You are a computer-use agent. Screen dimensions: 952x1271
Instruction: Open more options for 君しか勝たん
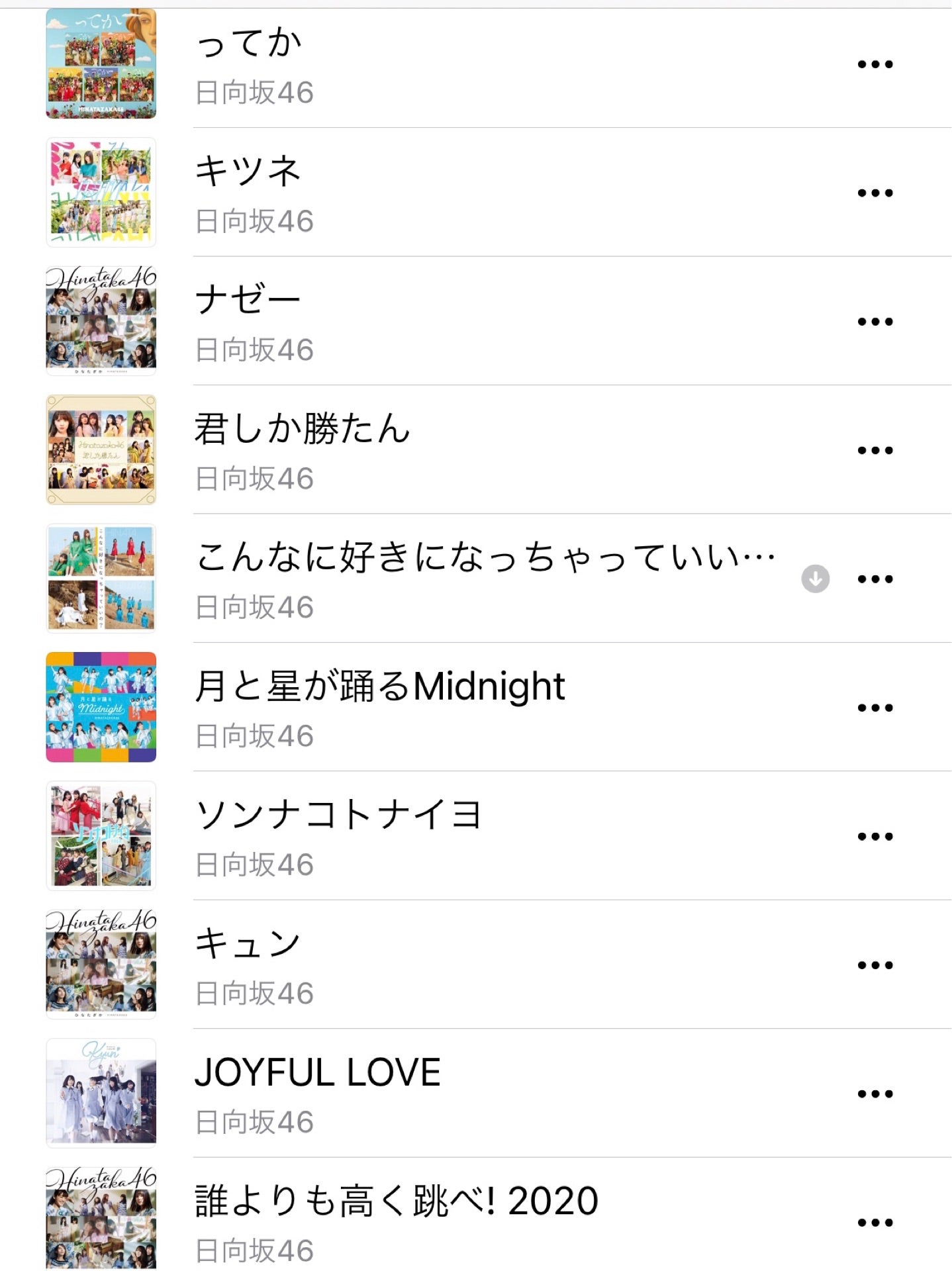point(875,450)
